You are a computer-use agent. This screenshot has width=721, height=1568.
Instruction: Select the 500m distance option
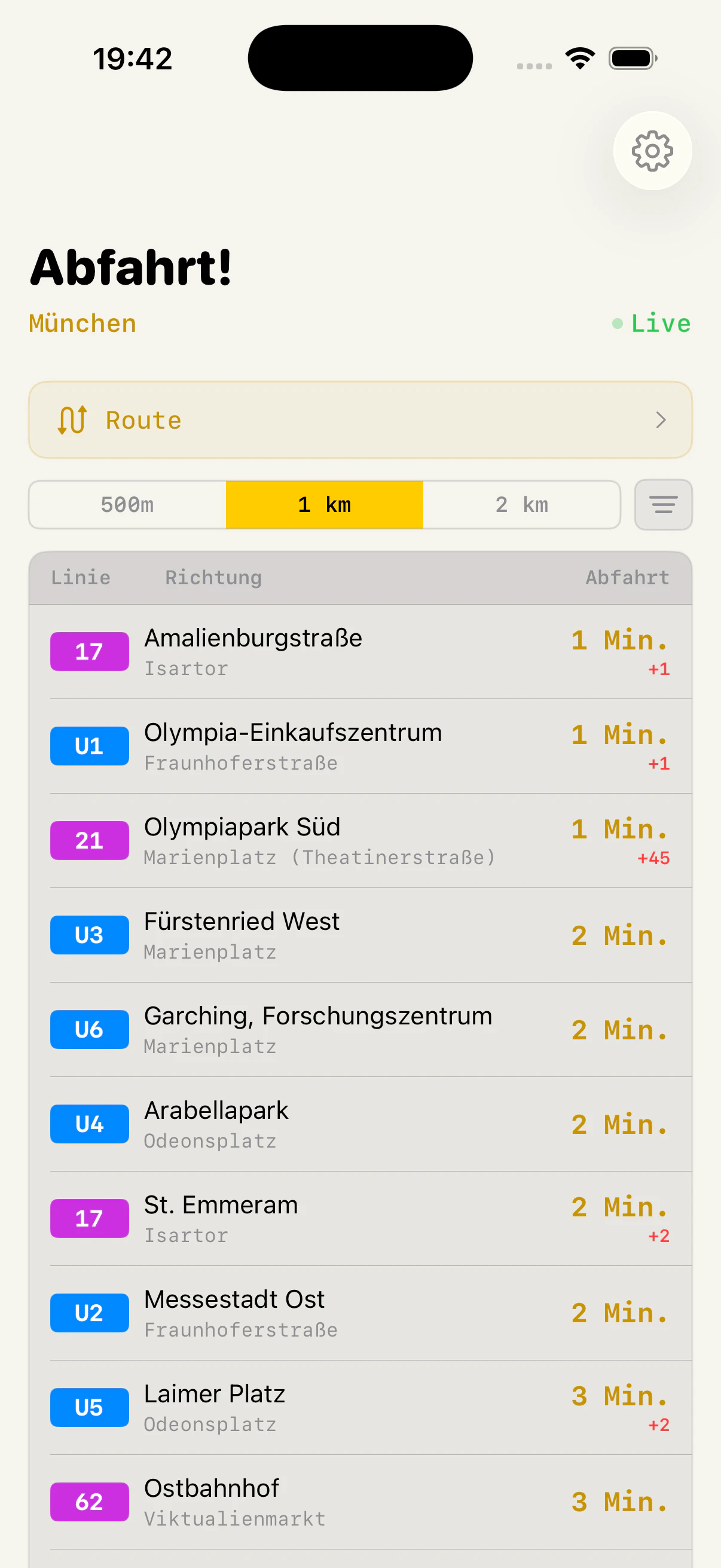click(x=127, y=505)
